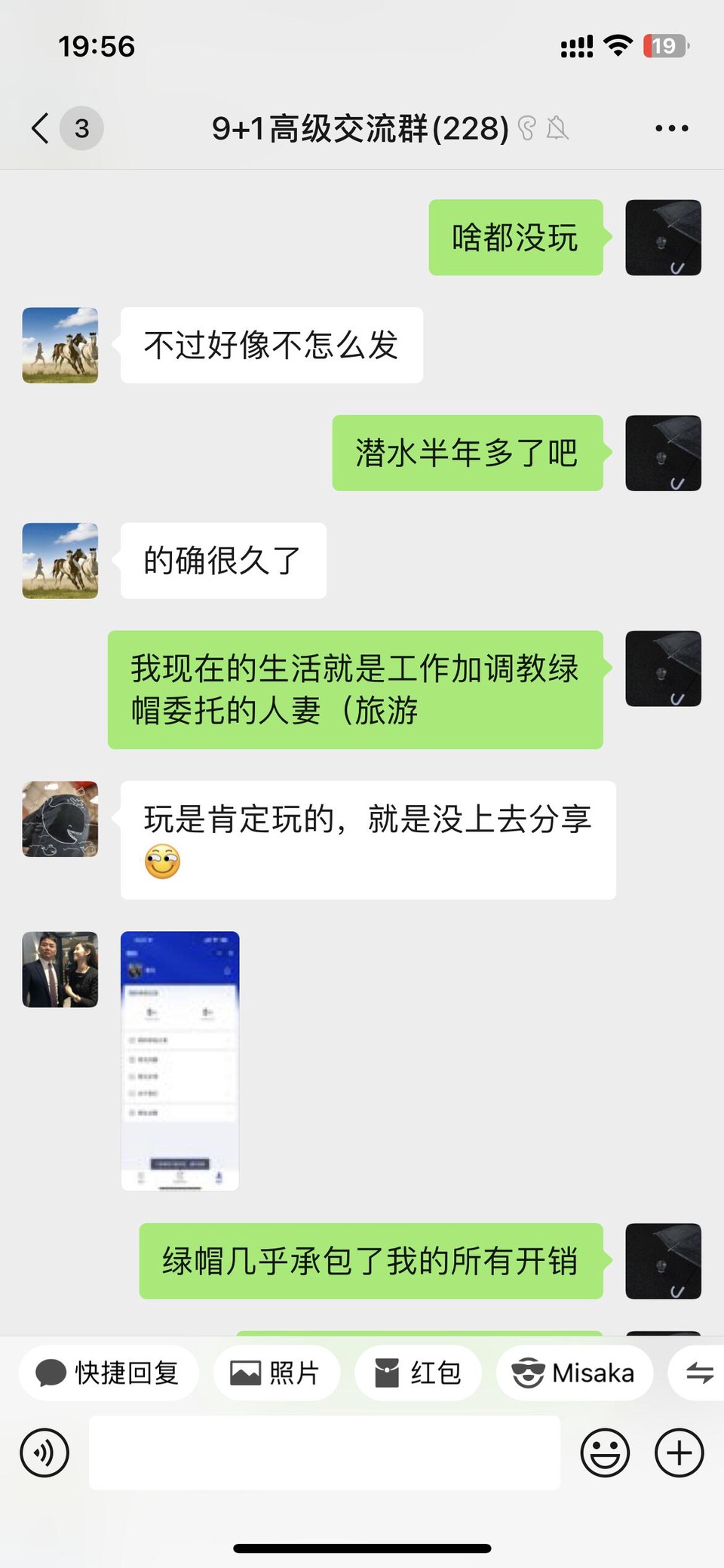Open own umbrella avatar beside 啥都没玩

click(x=663, y=238)
